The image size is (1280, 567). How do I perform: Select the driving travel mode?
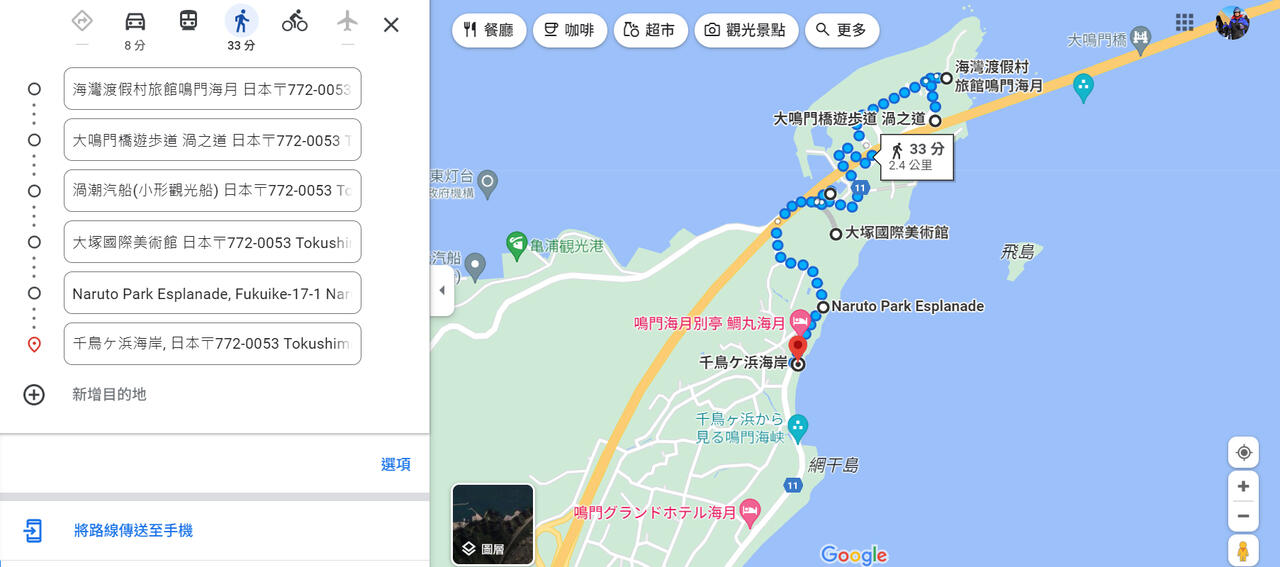click(x=135, y=23)
